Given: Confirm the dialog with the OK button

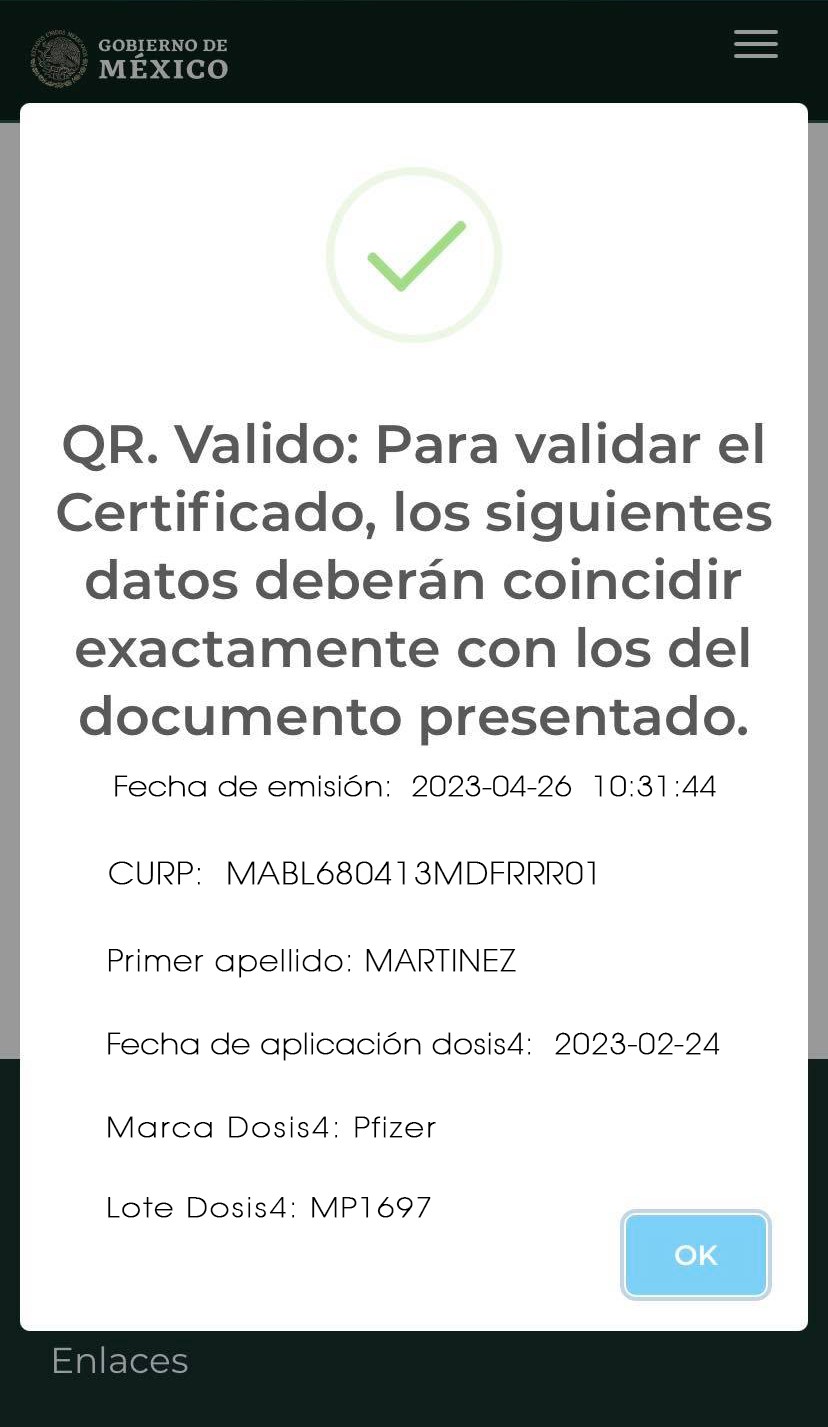Looking at the screenshot, I should 695,1255.
